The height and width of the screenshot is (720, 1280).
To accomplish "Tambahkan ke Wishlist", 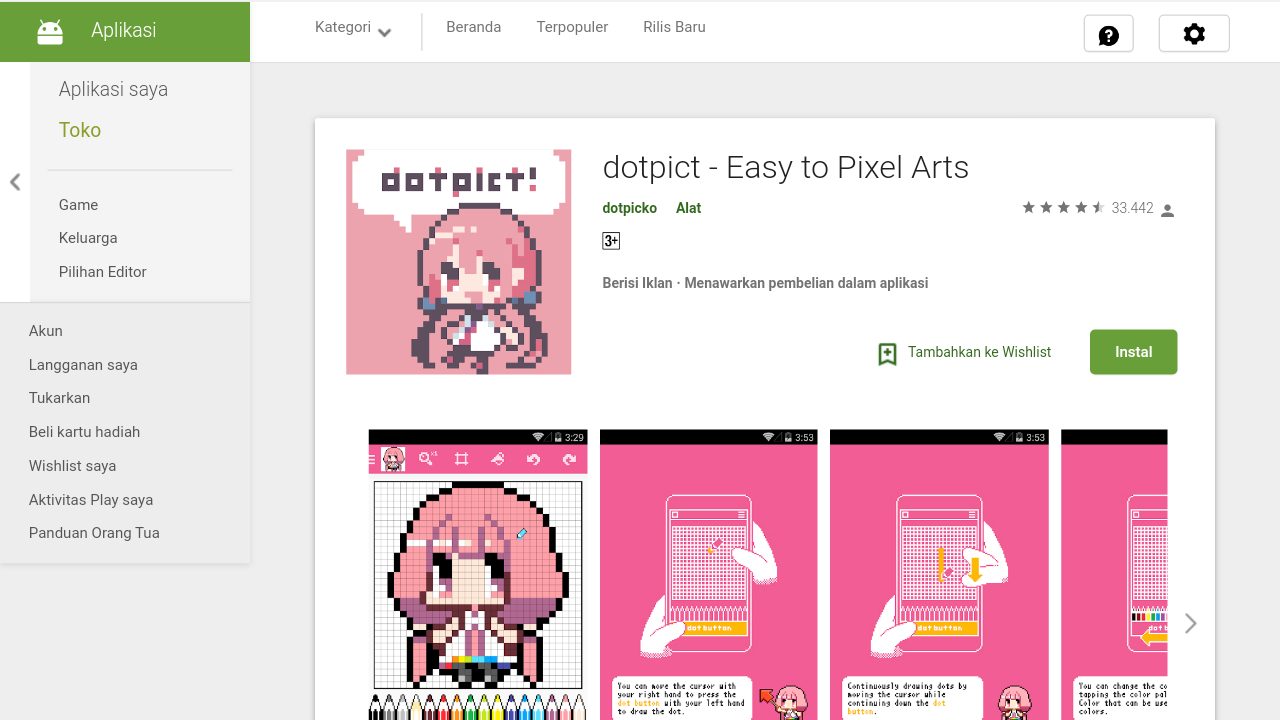I will click(x=964, y=353).
